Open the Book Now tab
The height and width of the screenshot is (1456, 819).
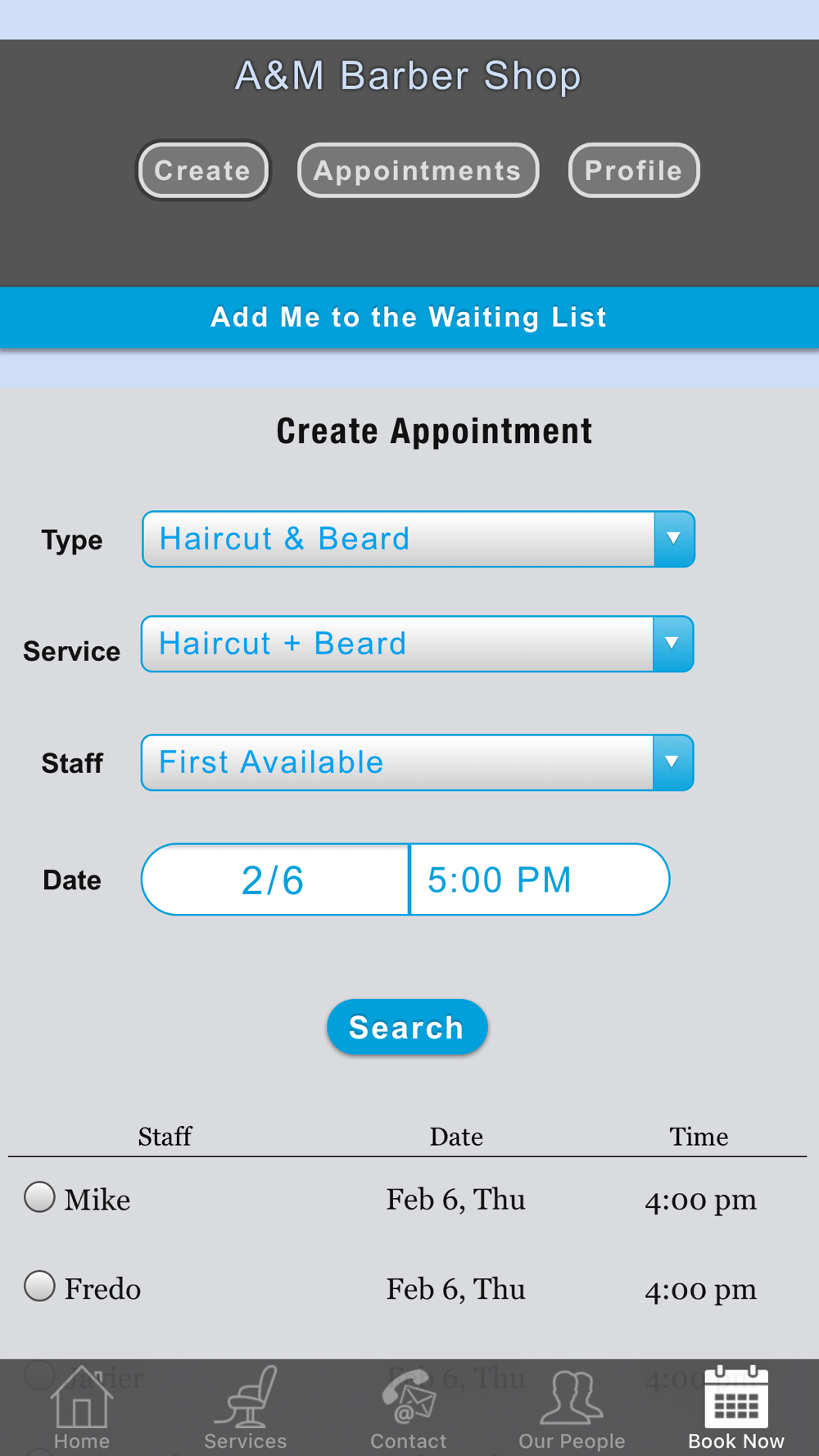click(736, 1409)
